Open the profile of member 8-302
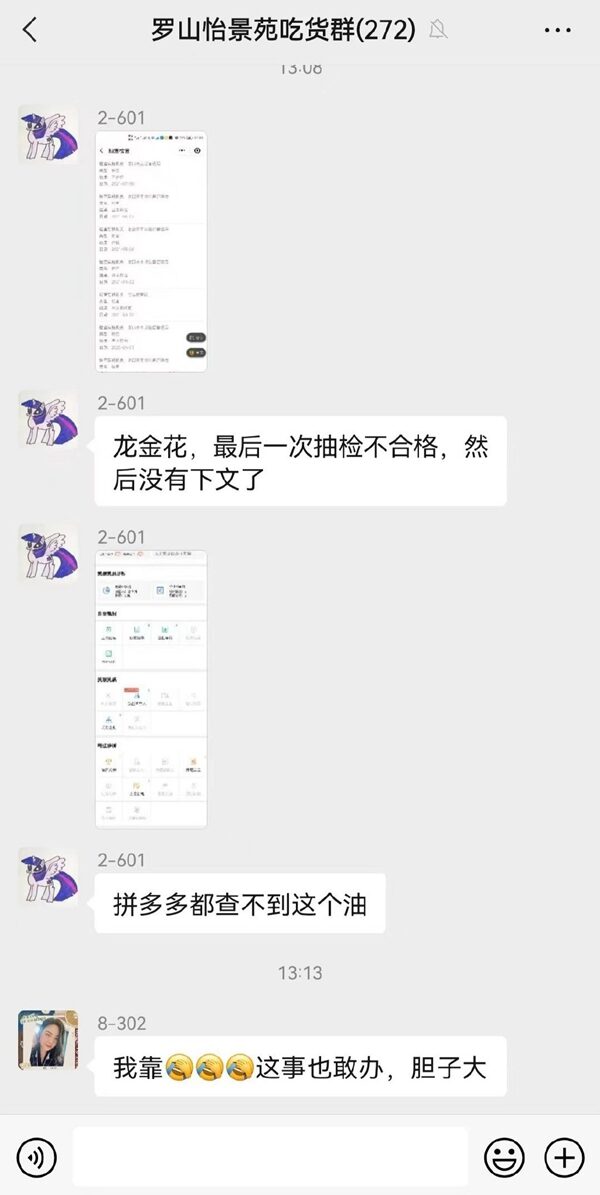Viewport: 600px width, 1195px height. tap(48, 1040)
